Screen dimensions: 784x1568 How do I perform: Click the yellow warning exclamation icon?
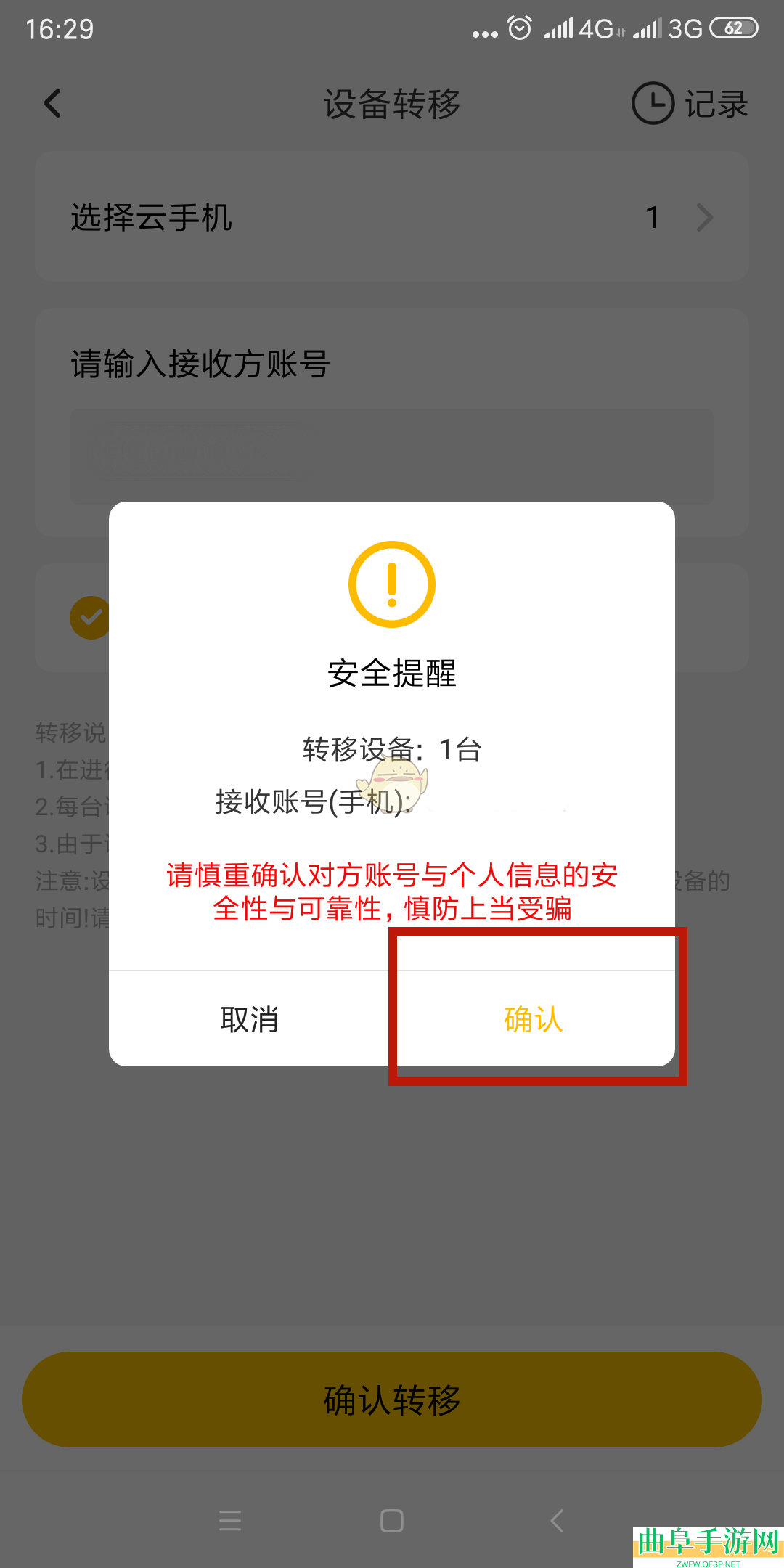coord(391,585)
